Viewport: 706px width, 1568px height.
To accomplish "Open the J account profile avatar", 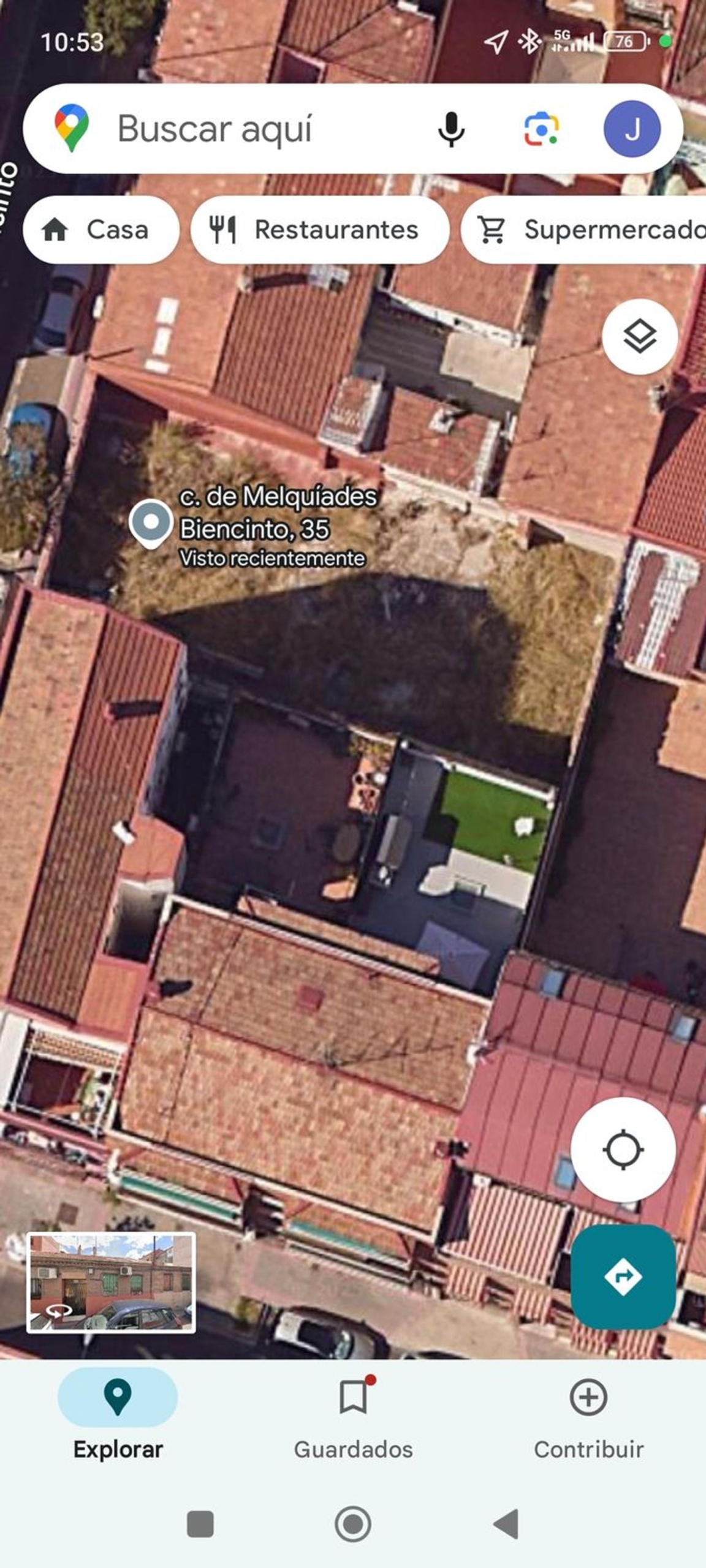I will pyautogui.click(x=632, y=129).
